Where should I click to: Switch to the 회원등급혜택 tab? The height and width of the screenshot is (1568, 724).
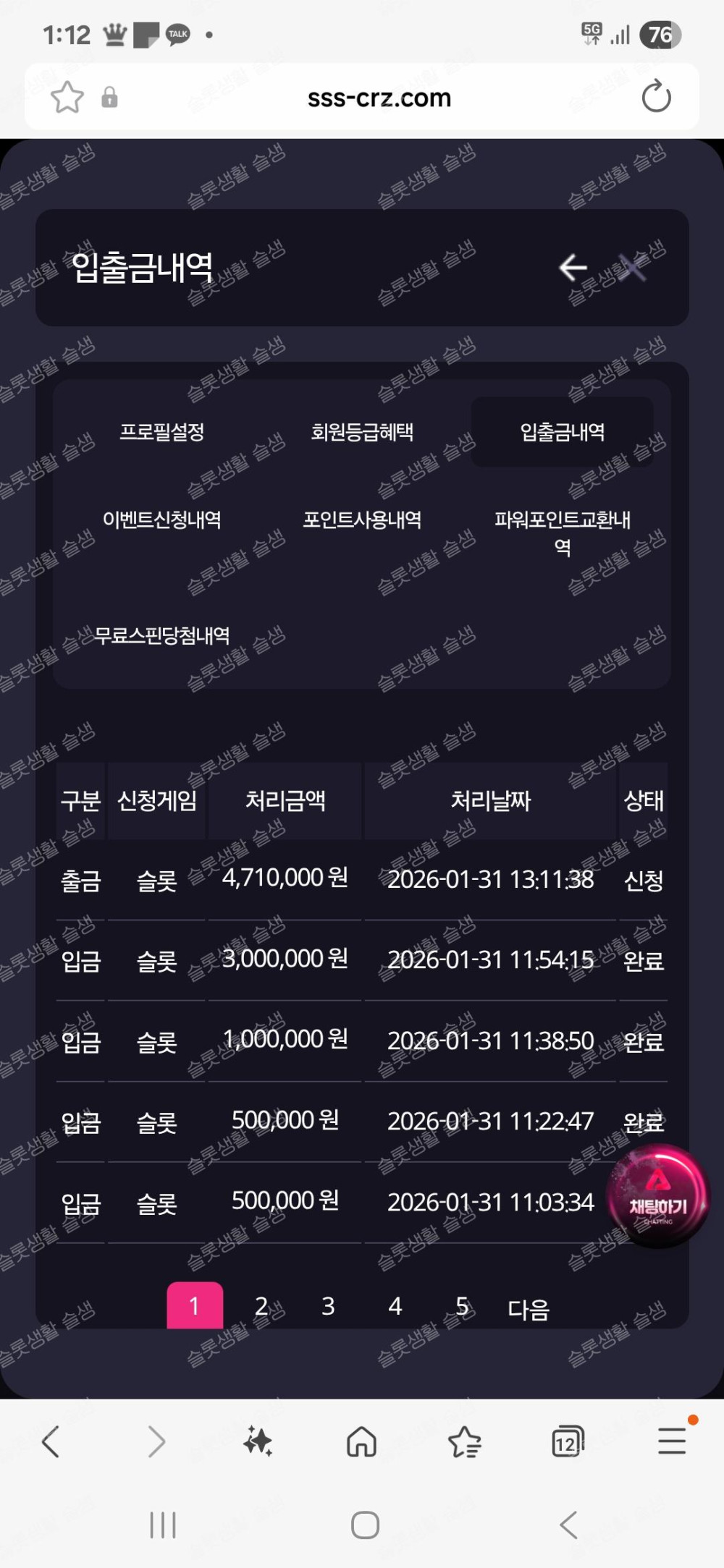click(x=362, y=432)
